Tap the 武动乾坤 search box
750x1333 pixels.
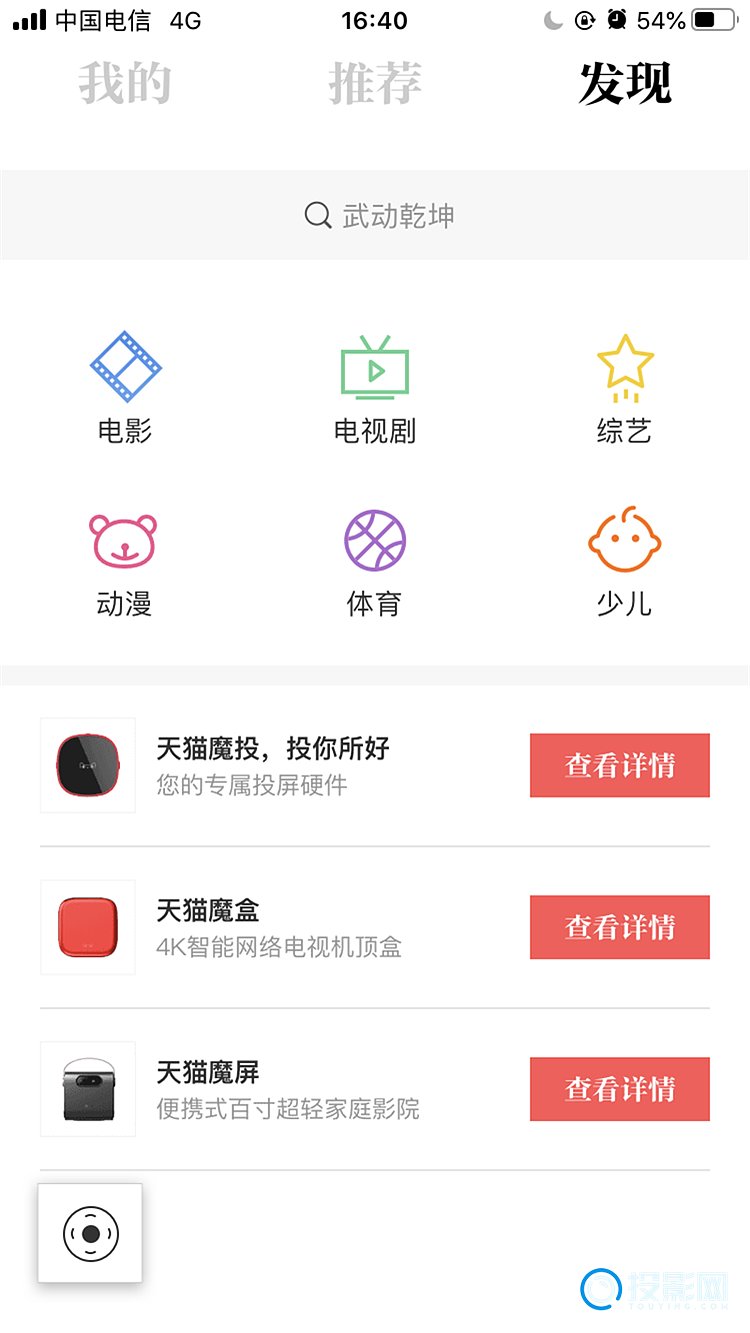(x=375, y=215)
